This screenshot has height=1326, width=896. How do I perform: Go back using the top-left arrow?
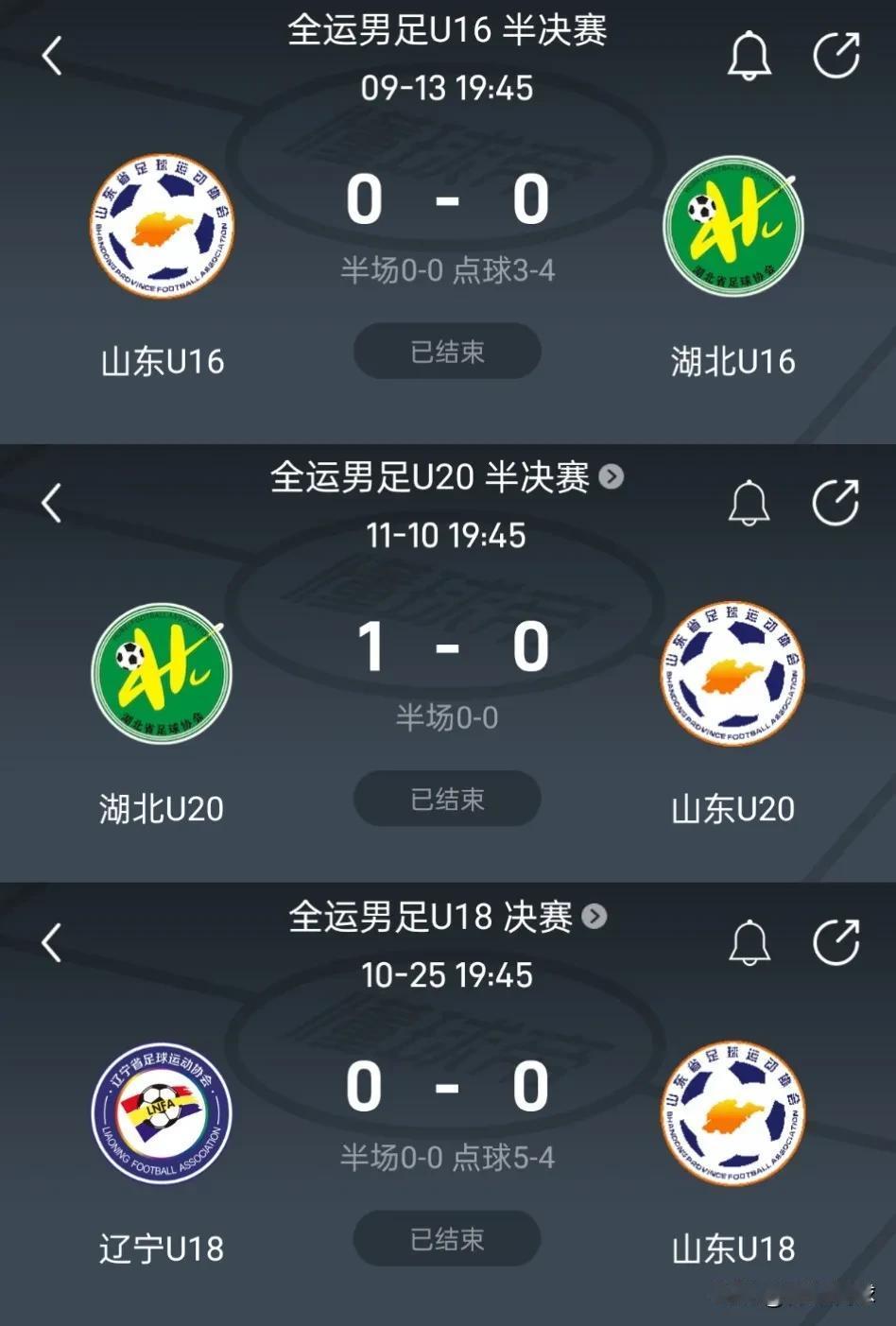pos(52,57)
